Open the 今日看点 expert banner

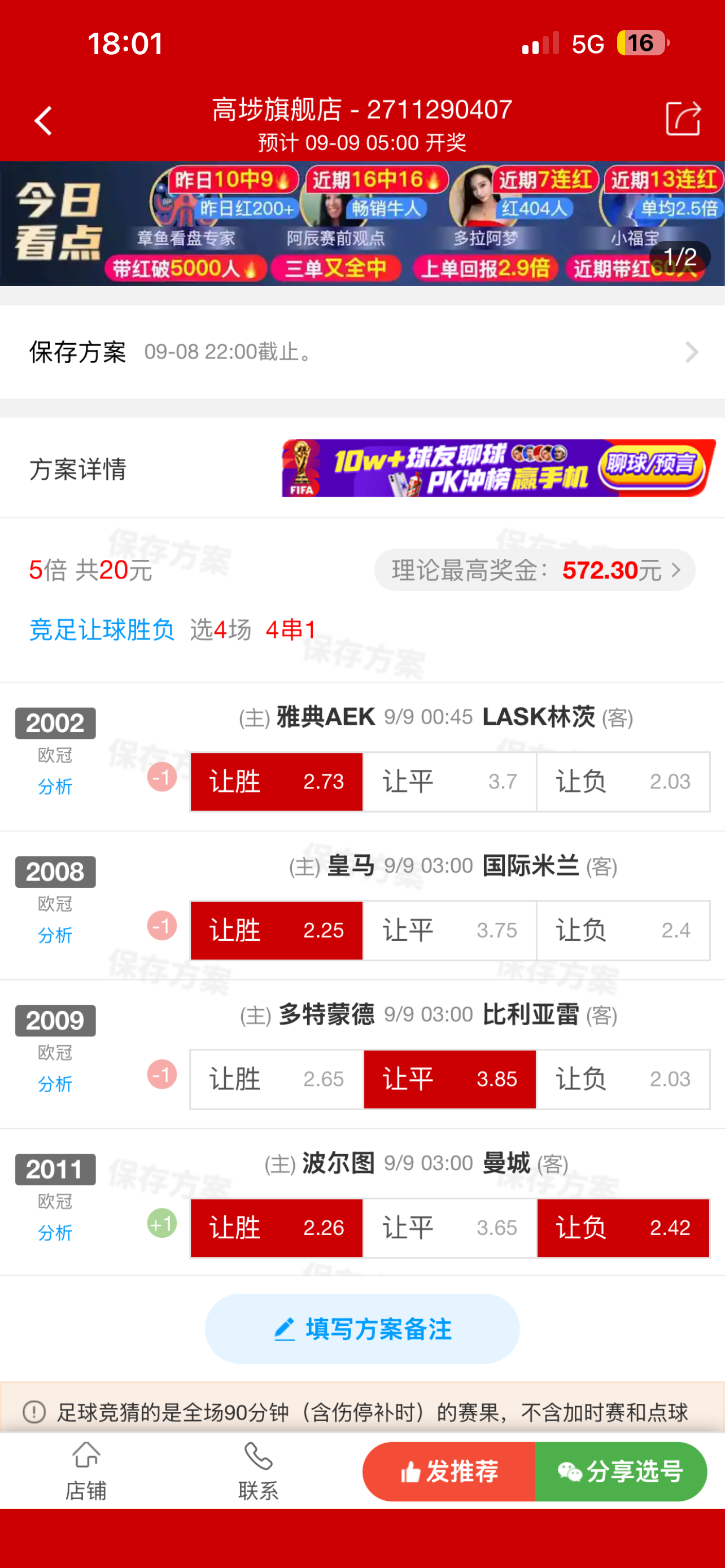[x=362, y=224]
